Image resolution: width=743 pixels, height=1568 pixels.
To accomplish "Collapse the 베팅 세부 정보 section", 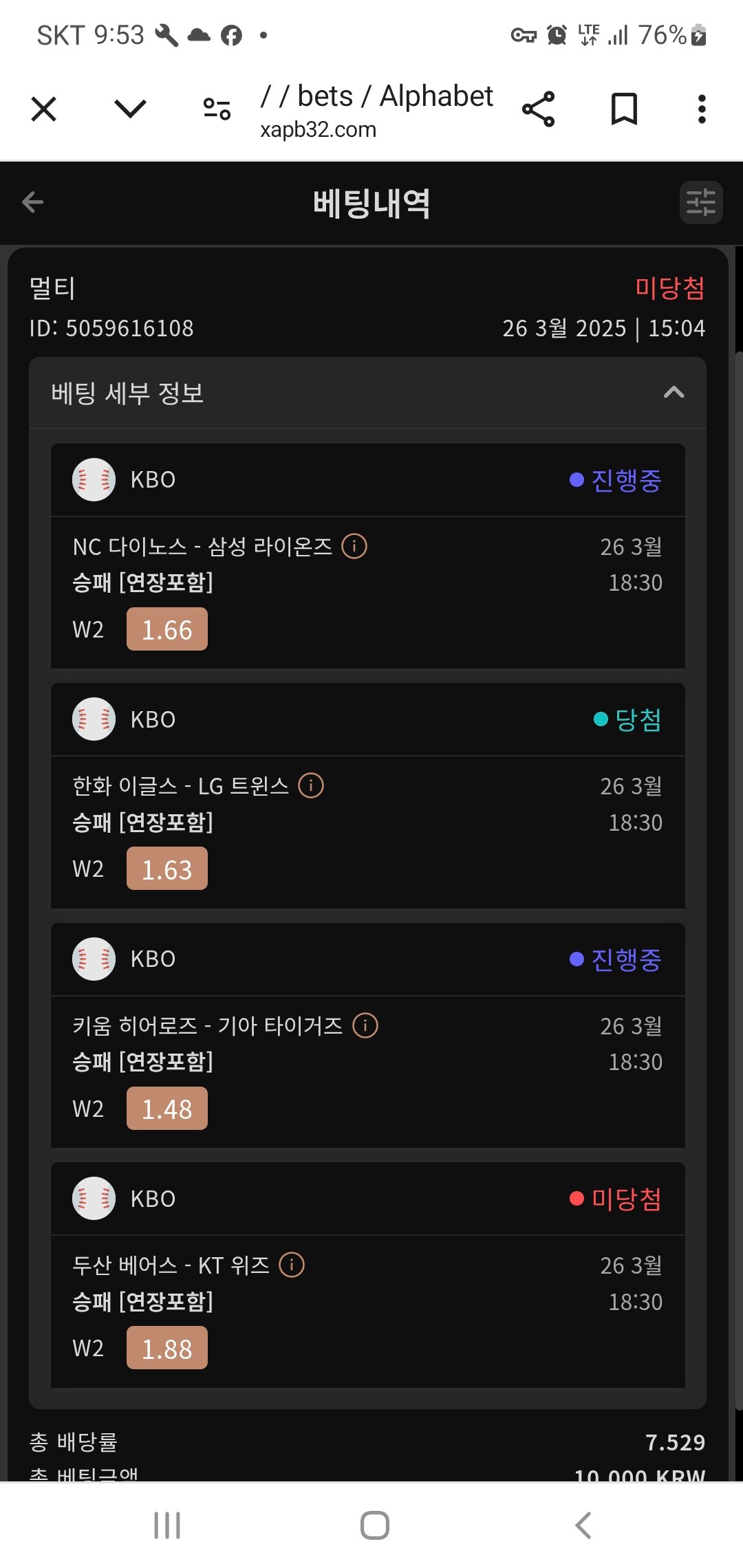I will 674,393.
